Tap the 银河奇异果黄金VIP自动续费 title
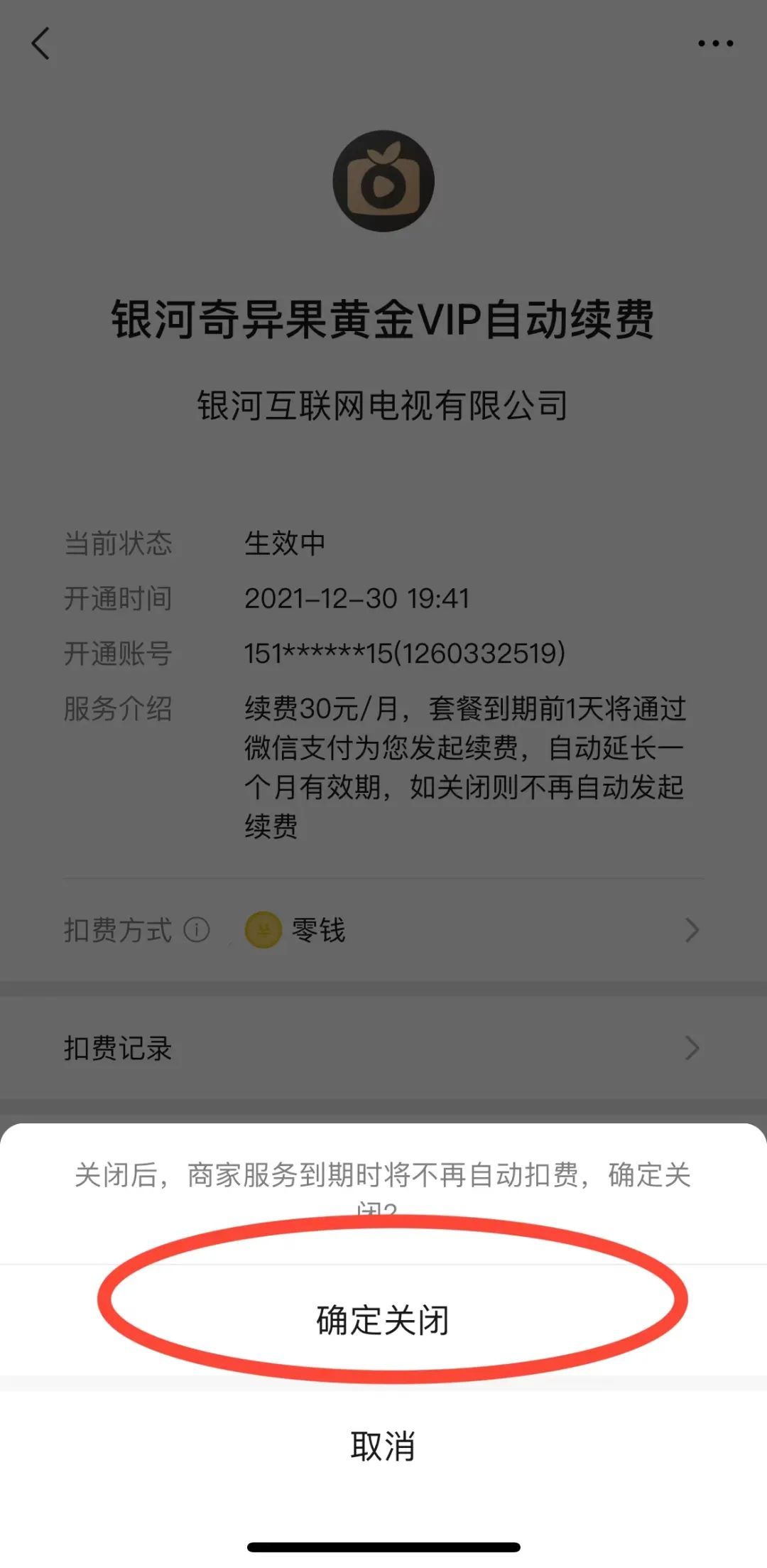 coord(383,321)
